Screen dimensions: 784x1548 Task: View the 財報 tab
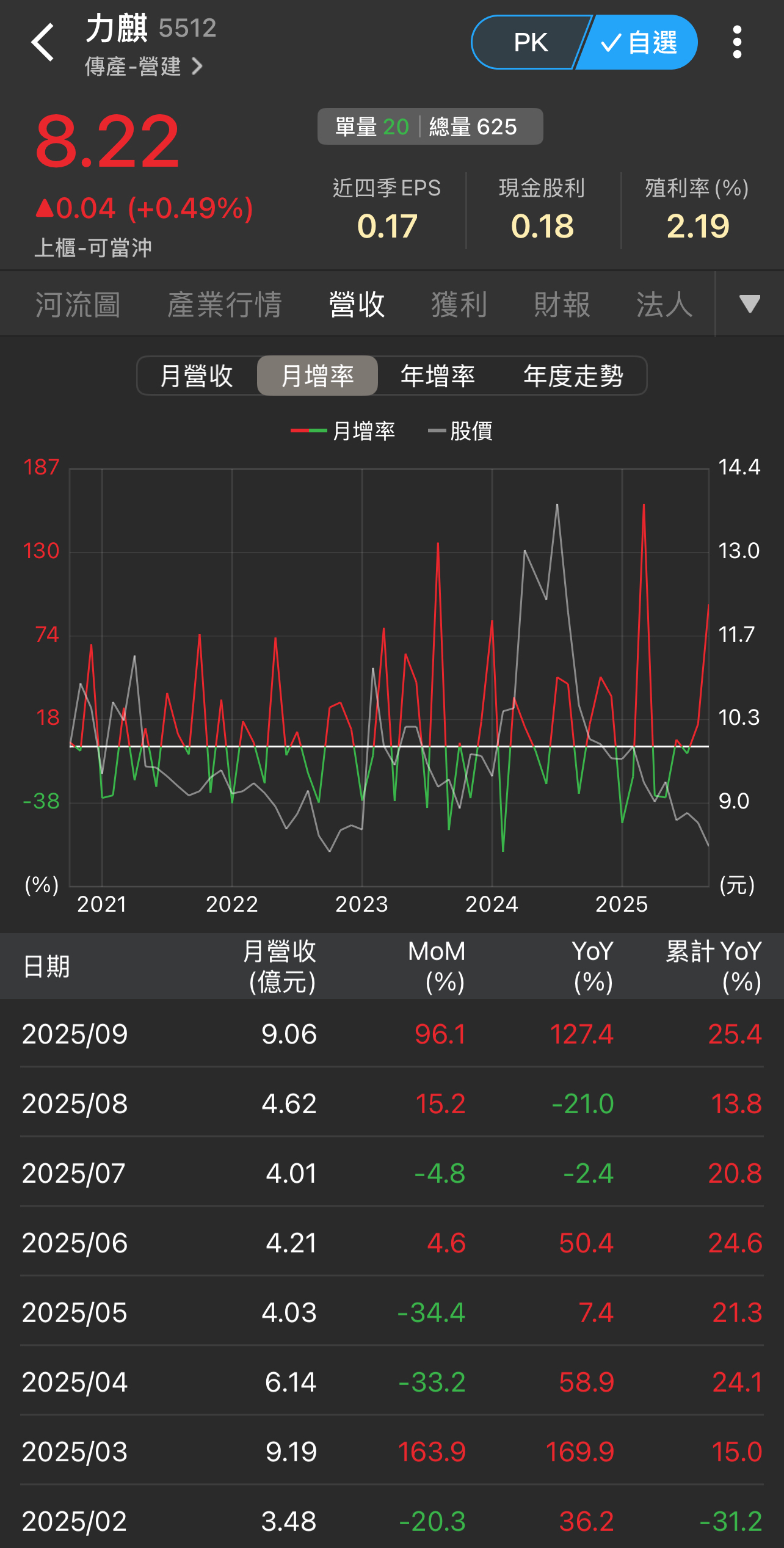(x=562, y=304)
